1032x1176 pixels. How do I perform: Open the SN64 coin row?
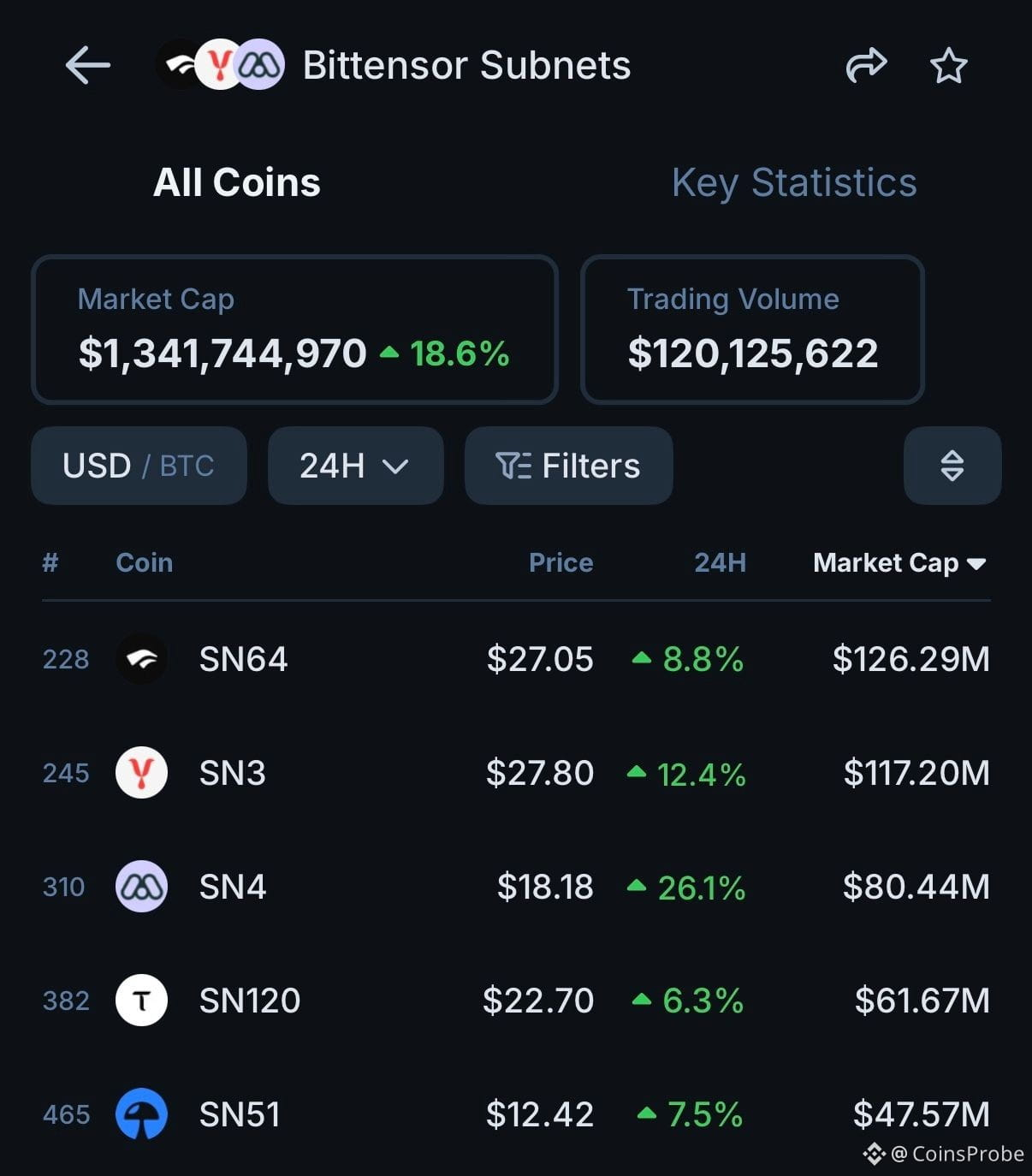(x=244, y=659)
